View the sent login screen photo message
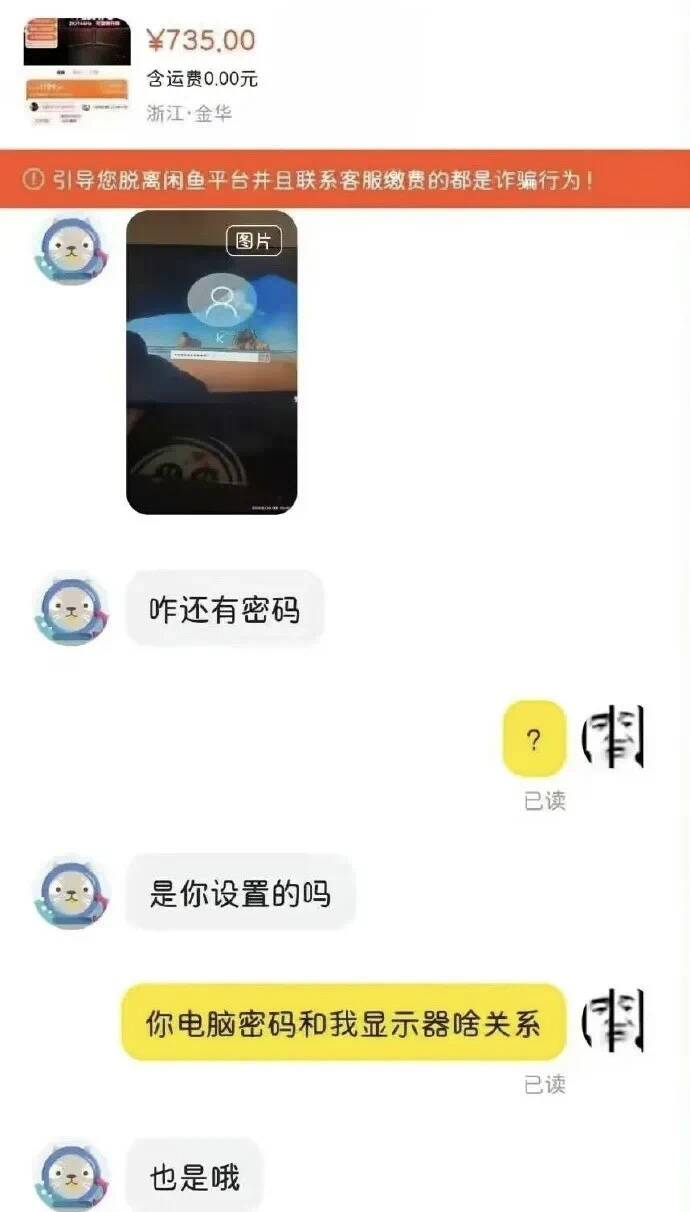The height and width of the screenshot is (1212, 690). point(211,362)
